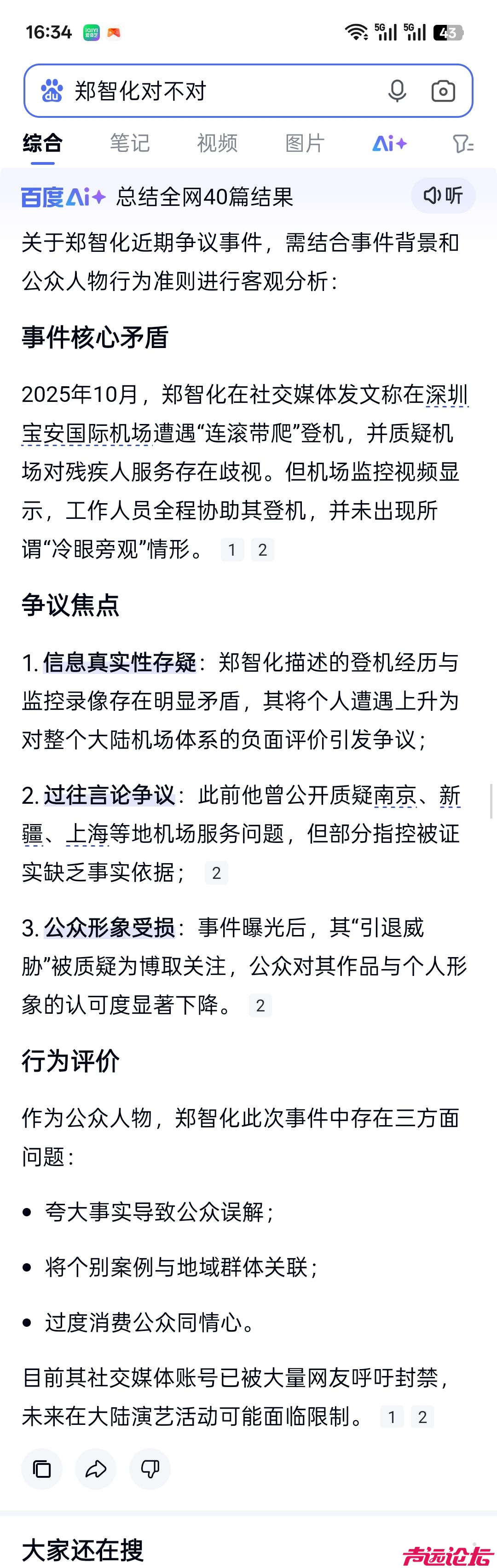
Task: Share the AI summary
Action: pyautogui.click(x=96, y=1469)
